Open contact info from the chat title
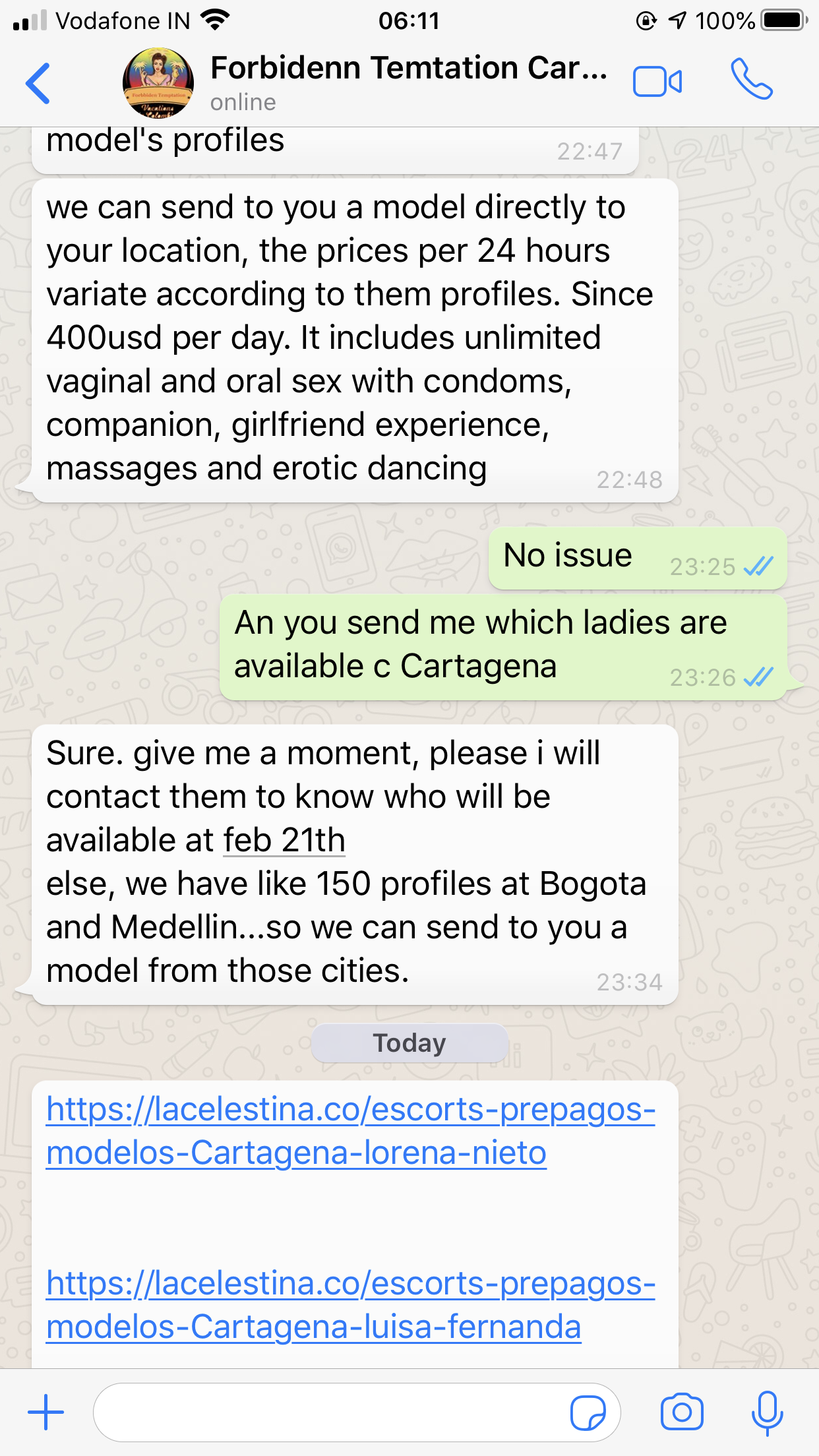The height and width of the screenshot is (1456, 819). point(408,69)
